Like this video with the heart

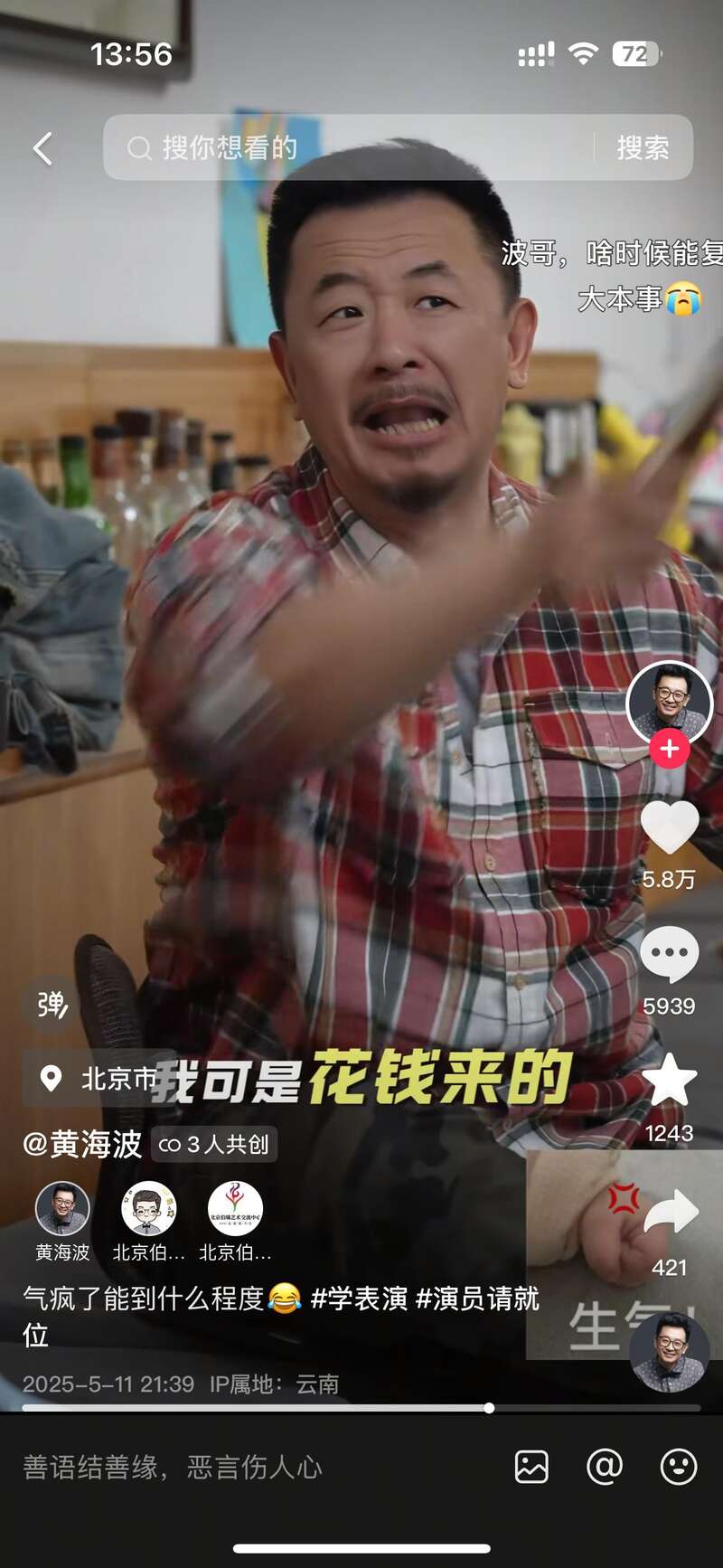click(x=669, y=827)
